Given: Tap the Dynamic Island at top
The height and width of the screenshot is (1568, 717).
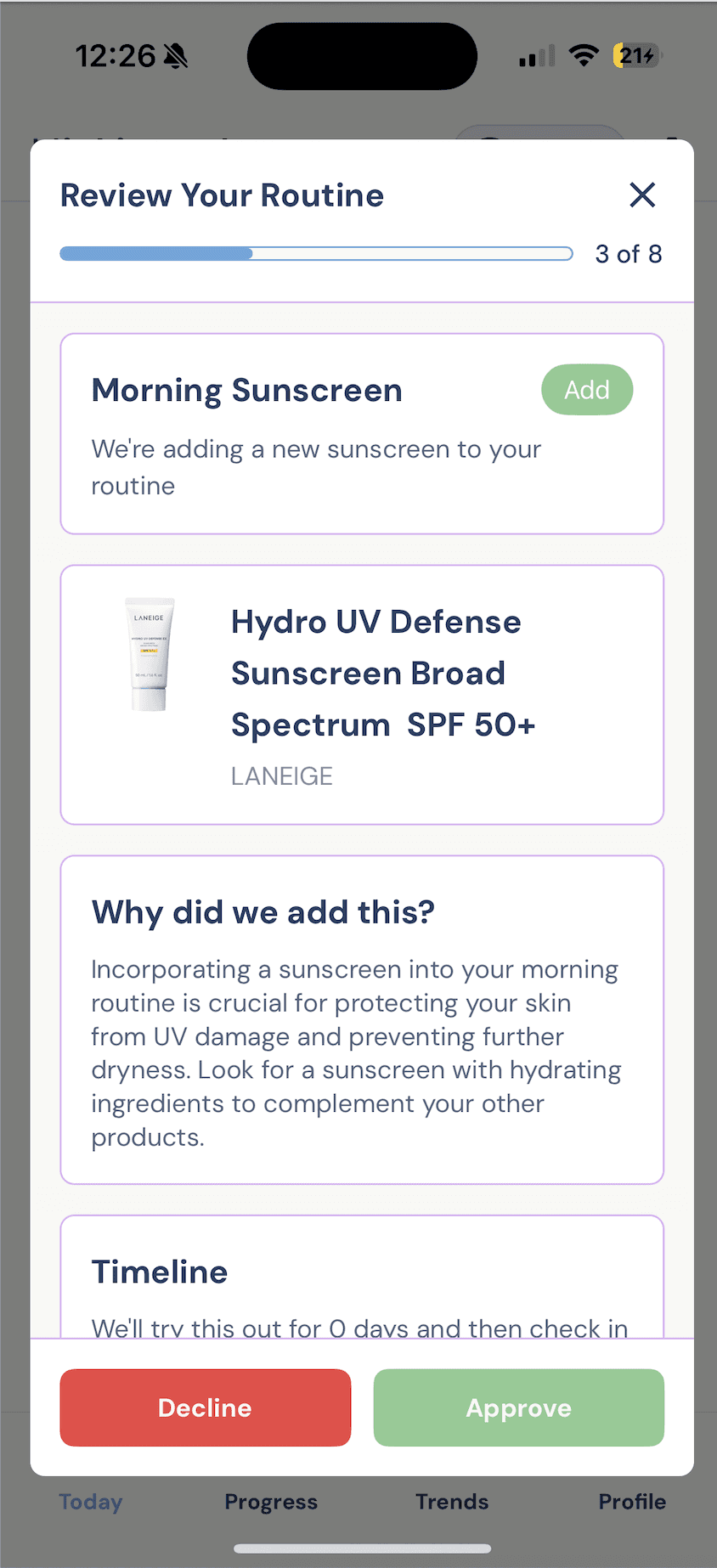Looking at the screenshot, I should click(361, 55).
